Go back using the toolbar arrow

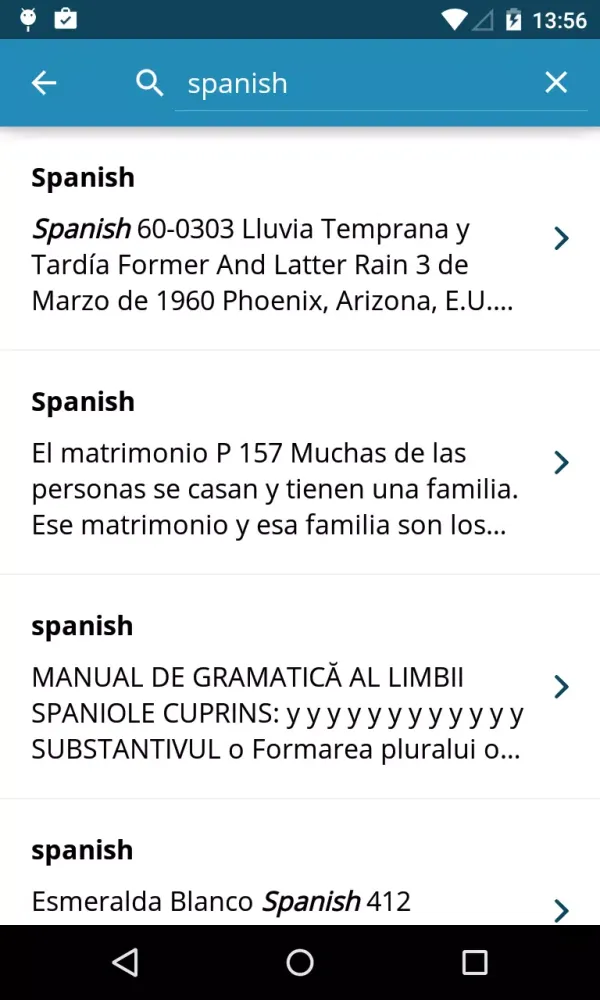[44, 83]
